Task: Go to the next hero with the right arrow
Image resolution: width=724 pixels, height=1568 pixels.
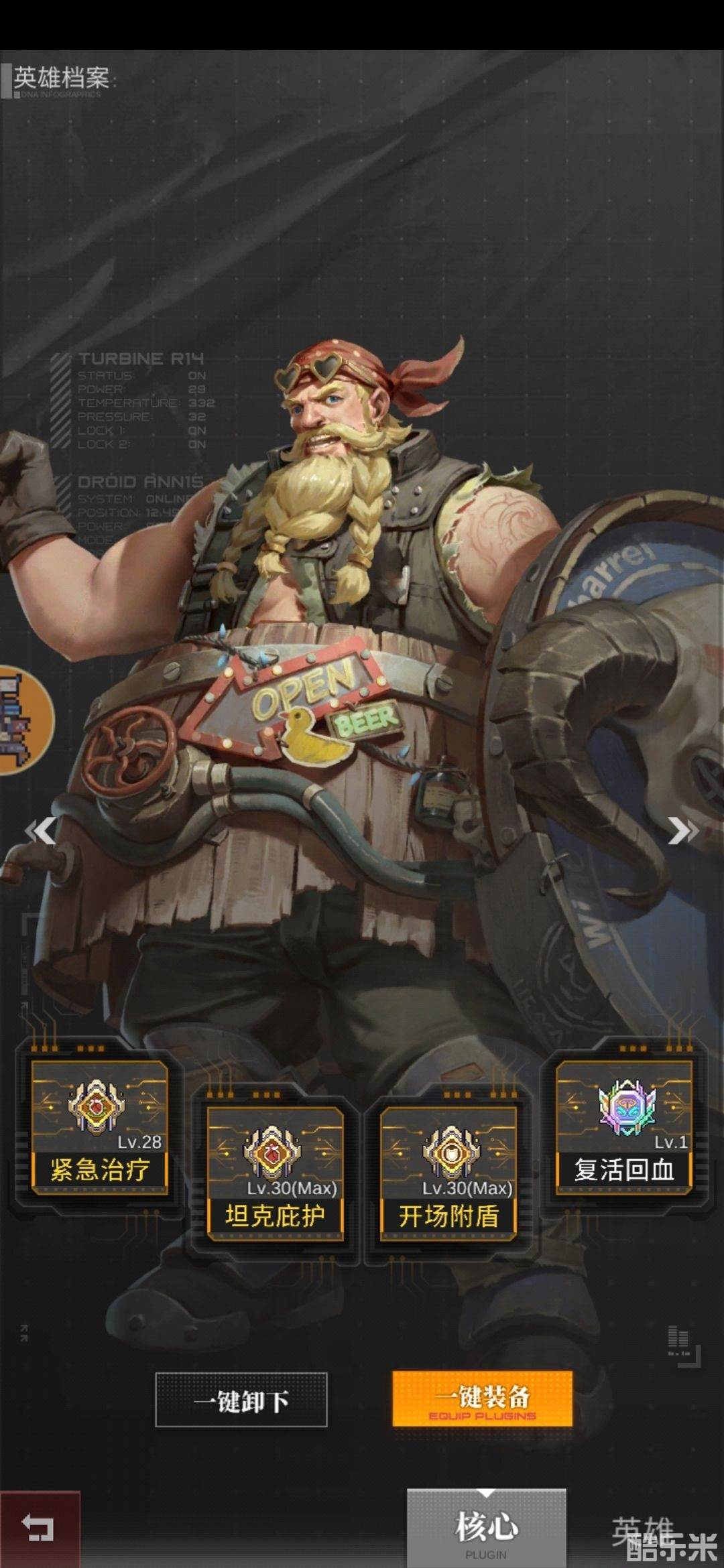Action: coord(682,831)
